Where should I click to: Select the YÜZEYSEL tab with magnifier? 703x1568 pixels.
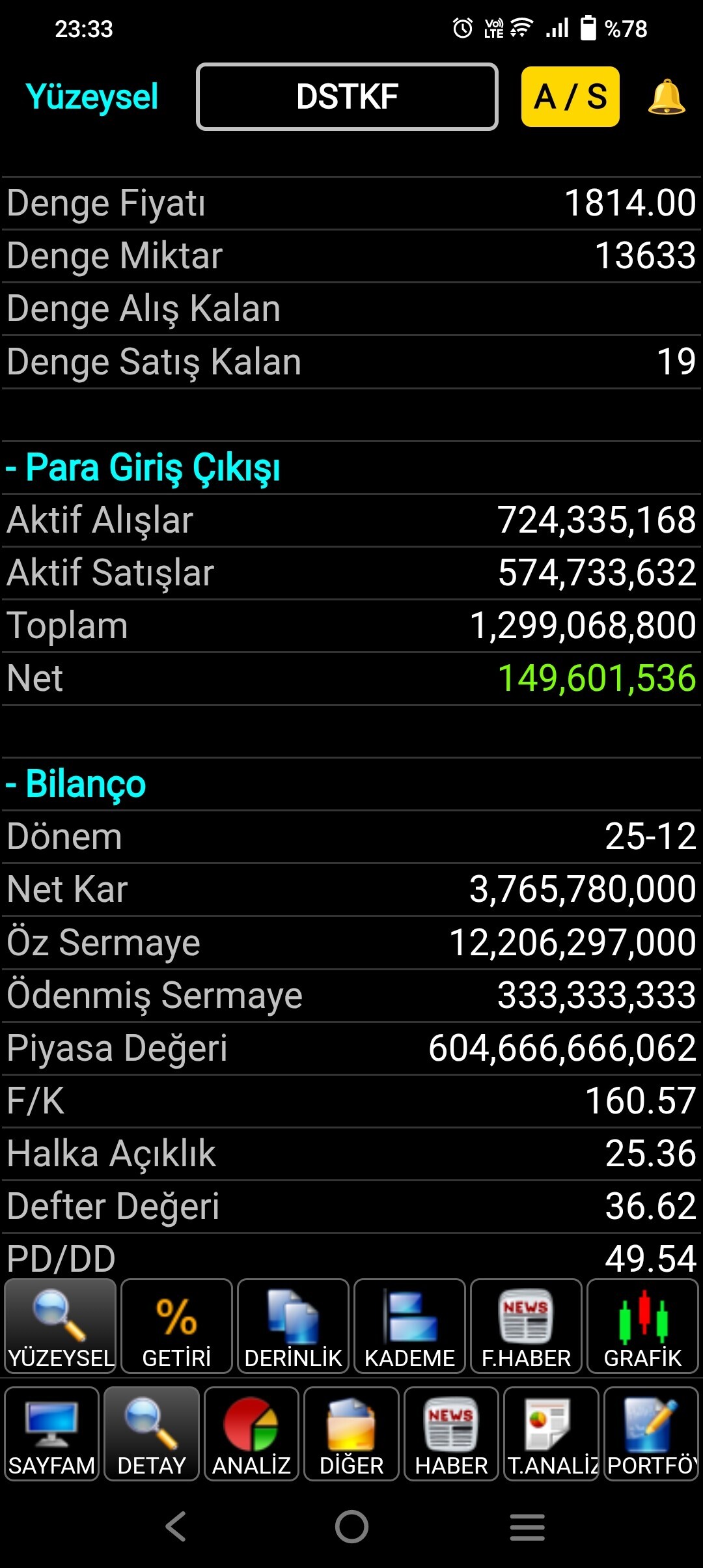(61, 1326)
